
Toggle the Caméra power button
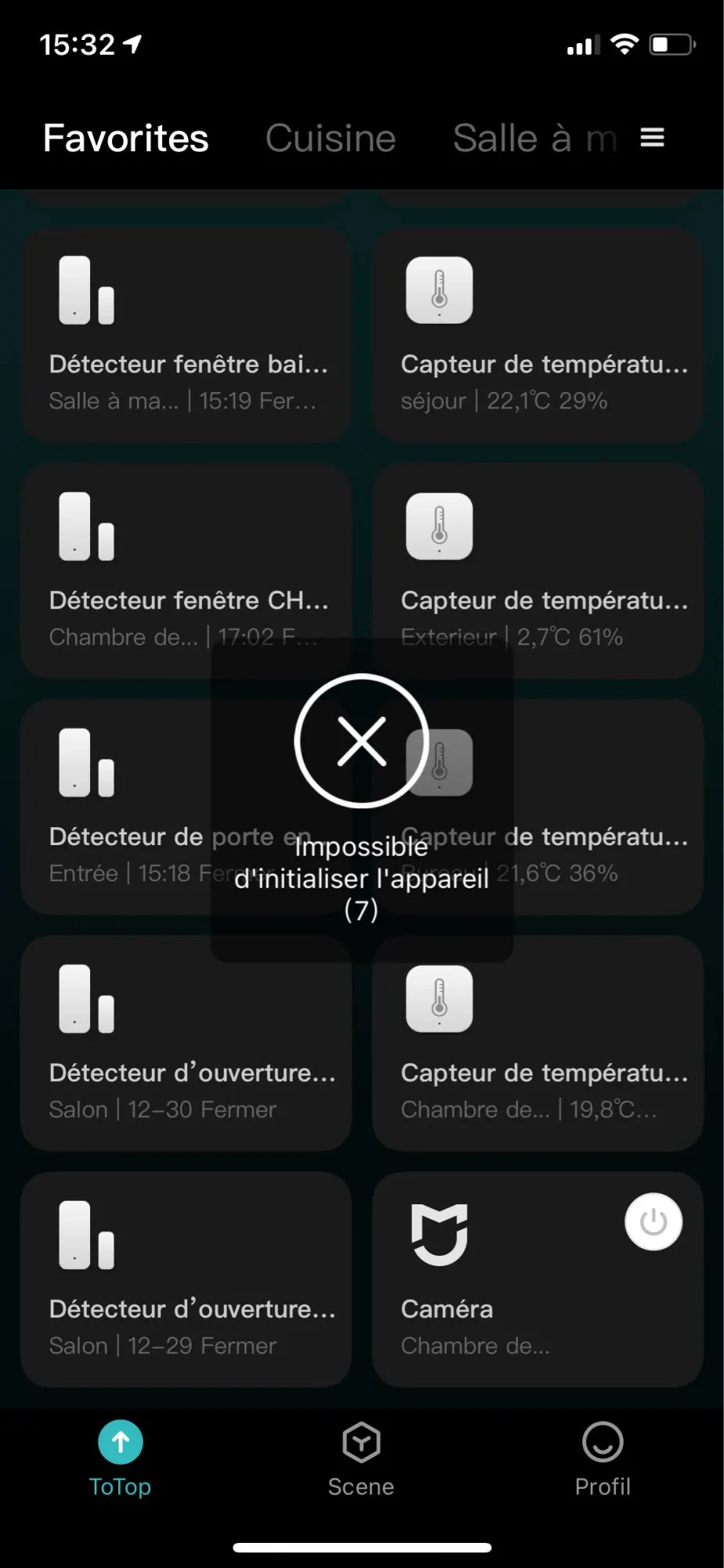(x=653, y=1221)
